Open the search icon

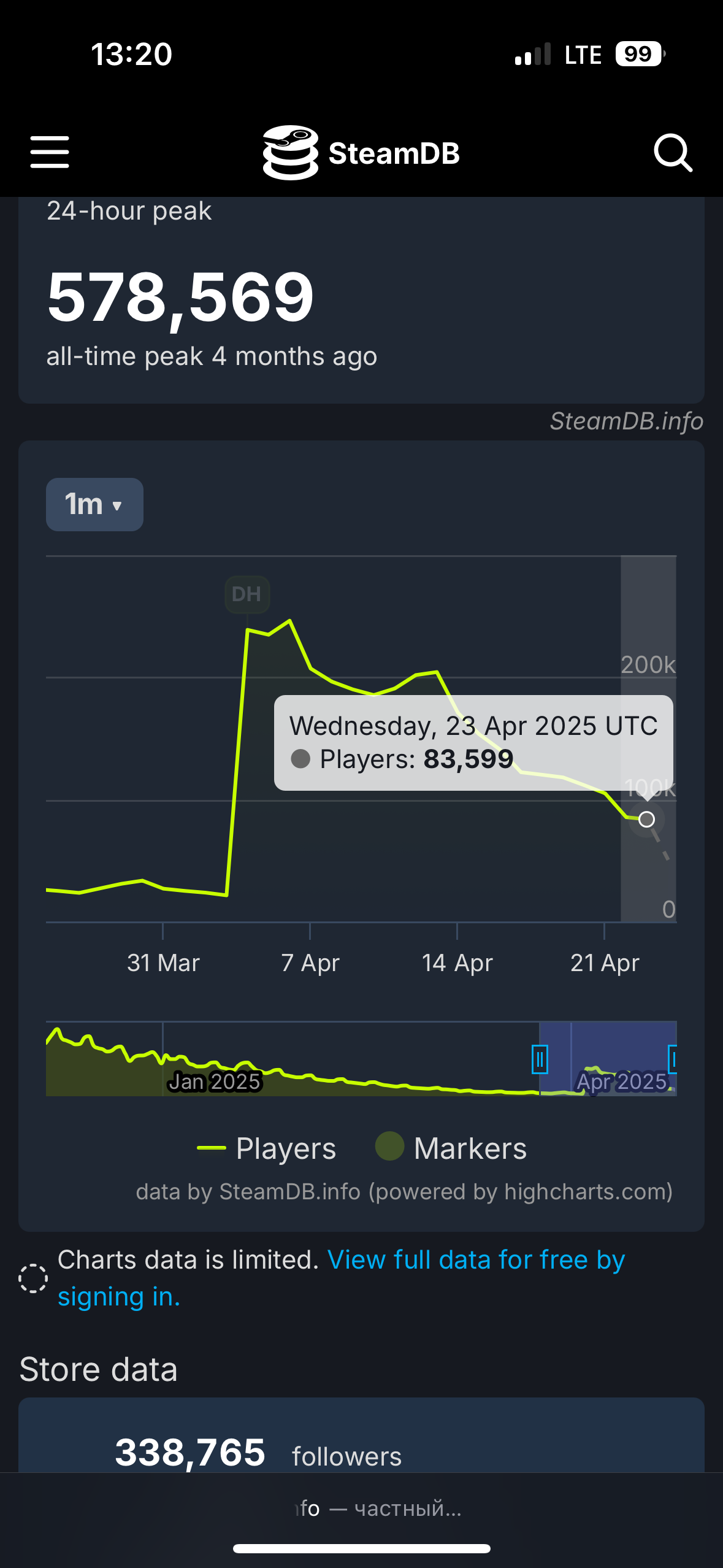click(673, 153)
